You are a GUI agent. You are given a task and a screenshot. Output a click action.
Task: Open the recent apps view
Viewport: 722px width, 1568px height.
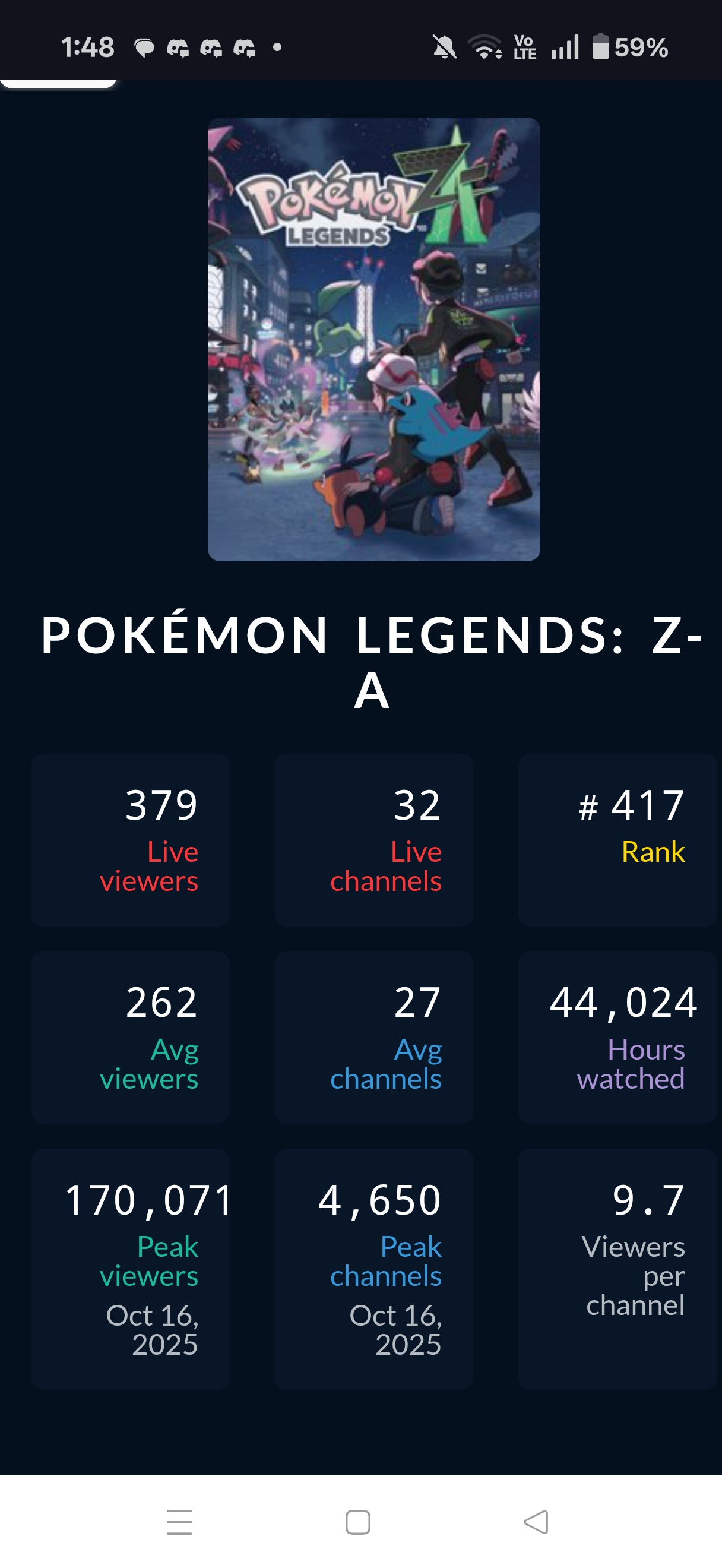point(179,1522)
